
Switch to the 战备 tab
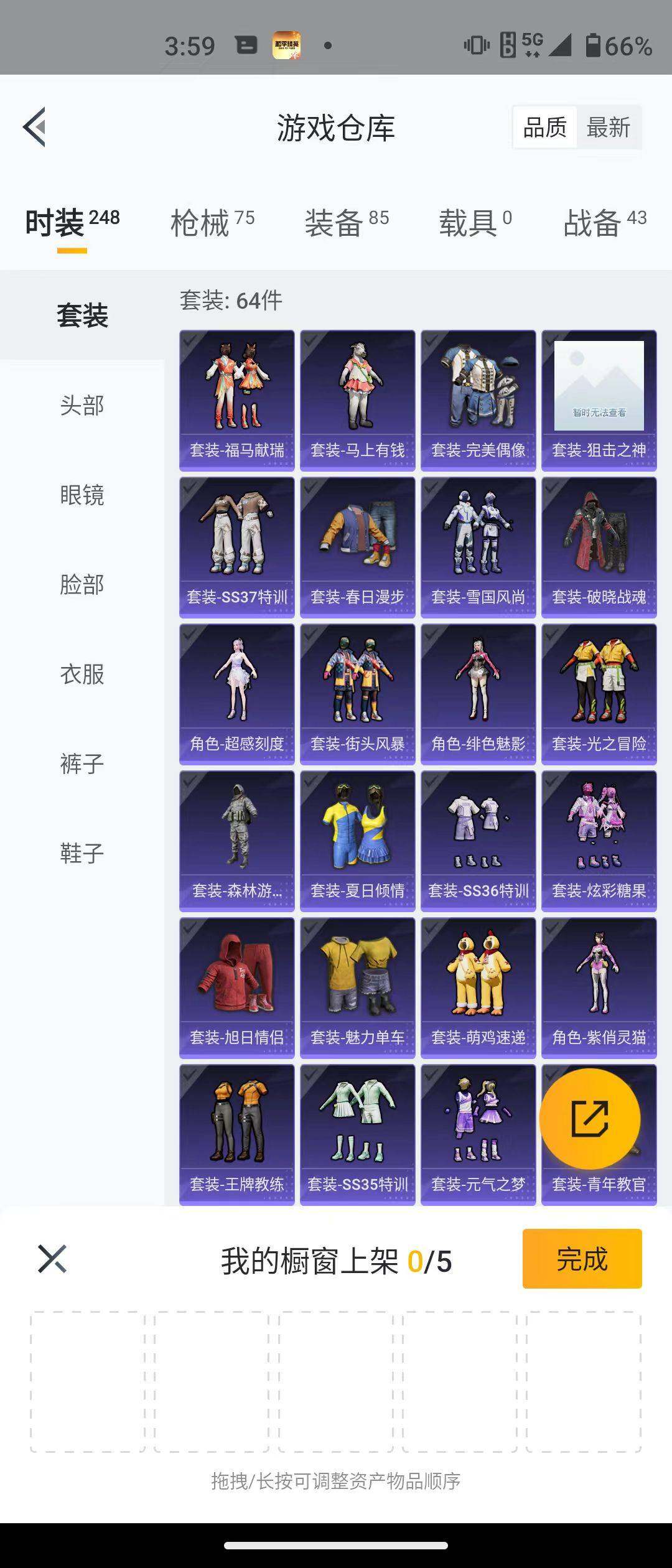point(605,223)
